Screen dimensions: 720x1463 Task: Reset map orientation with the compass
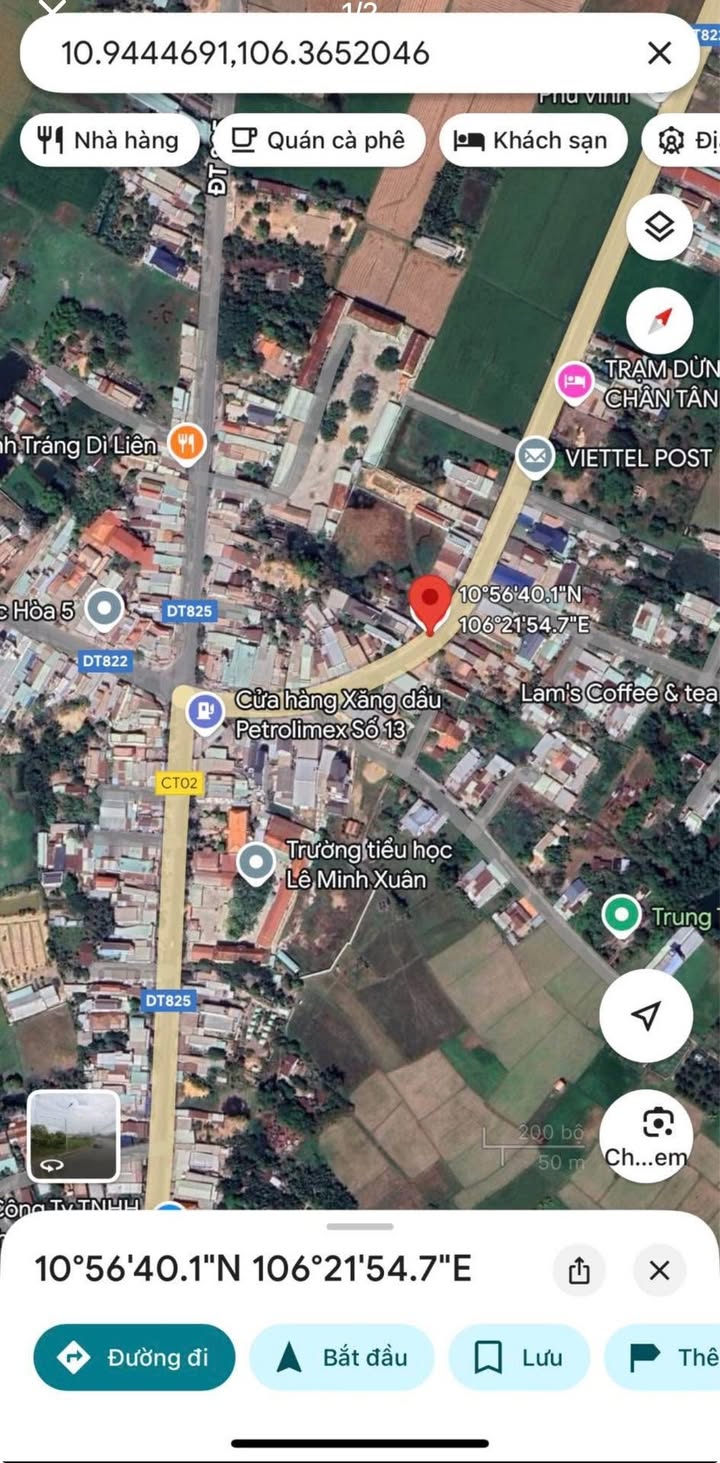(659, 321)
